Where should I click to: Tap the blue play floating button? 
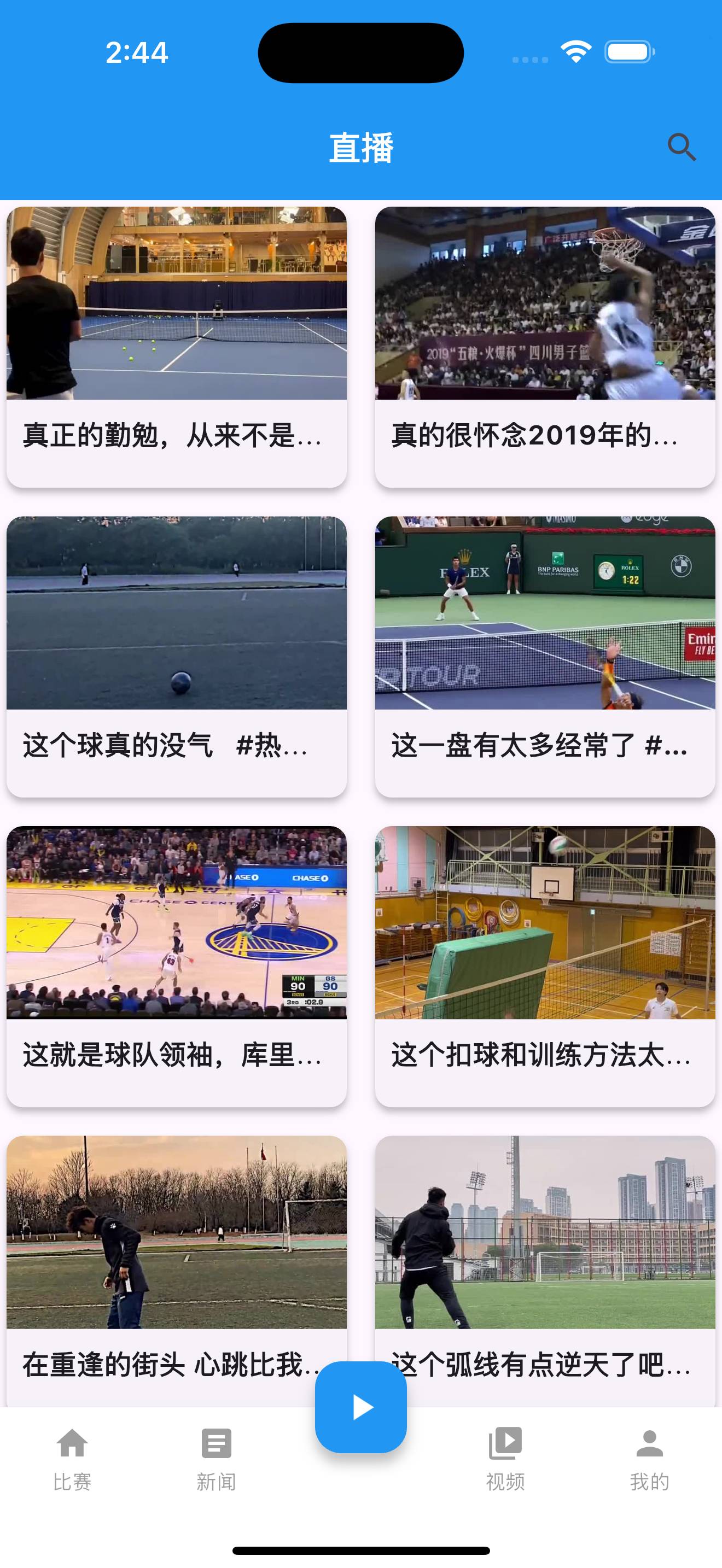[361, 1407]
